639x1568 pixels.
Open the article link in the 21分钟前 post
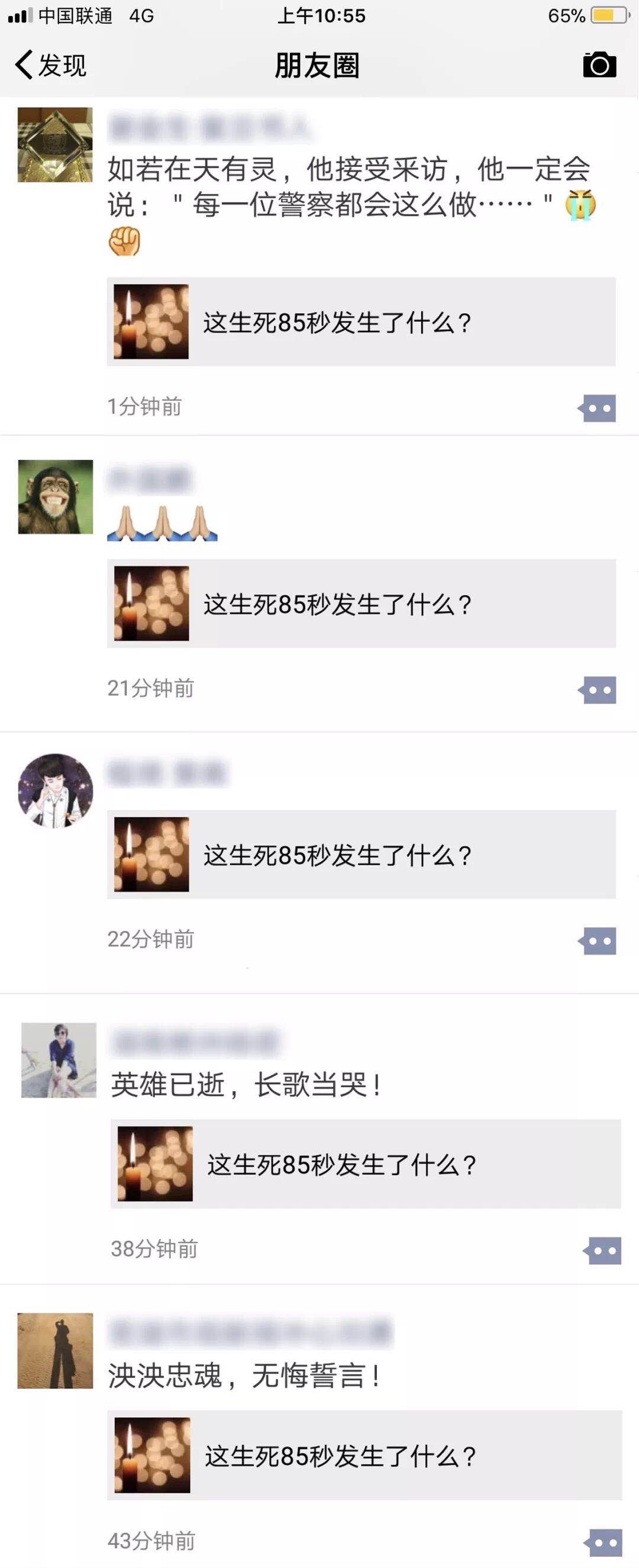(362, 604)
